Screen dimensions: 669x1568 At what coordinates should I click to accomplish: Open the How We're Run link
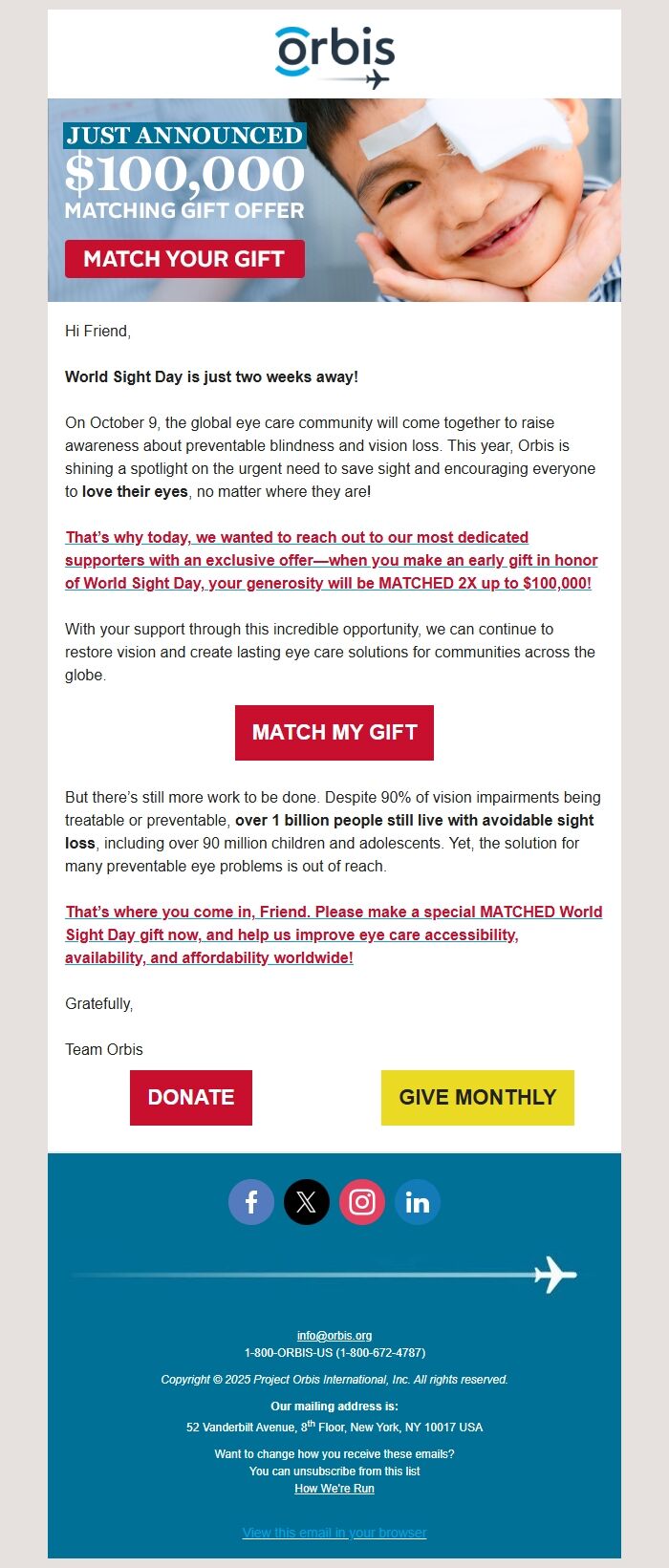click(x=334, y=1489)
